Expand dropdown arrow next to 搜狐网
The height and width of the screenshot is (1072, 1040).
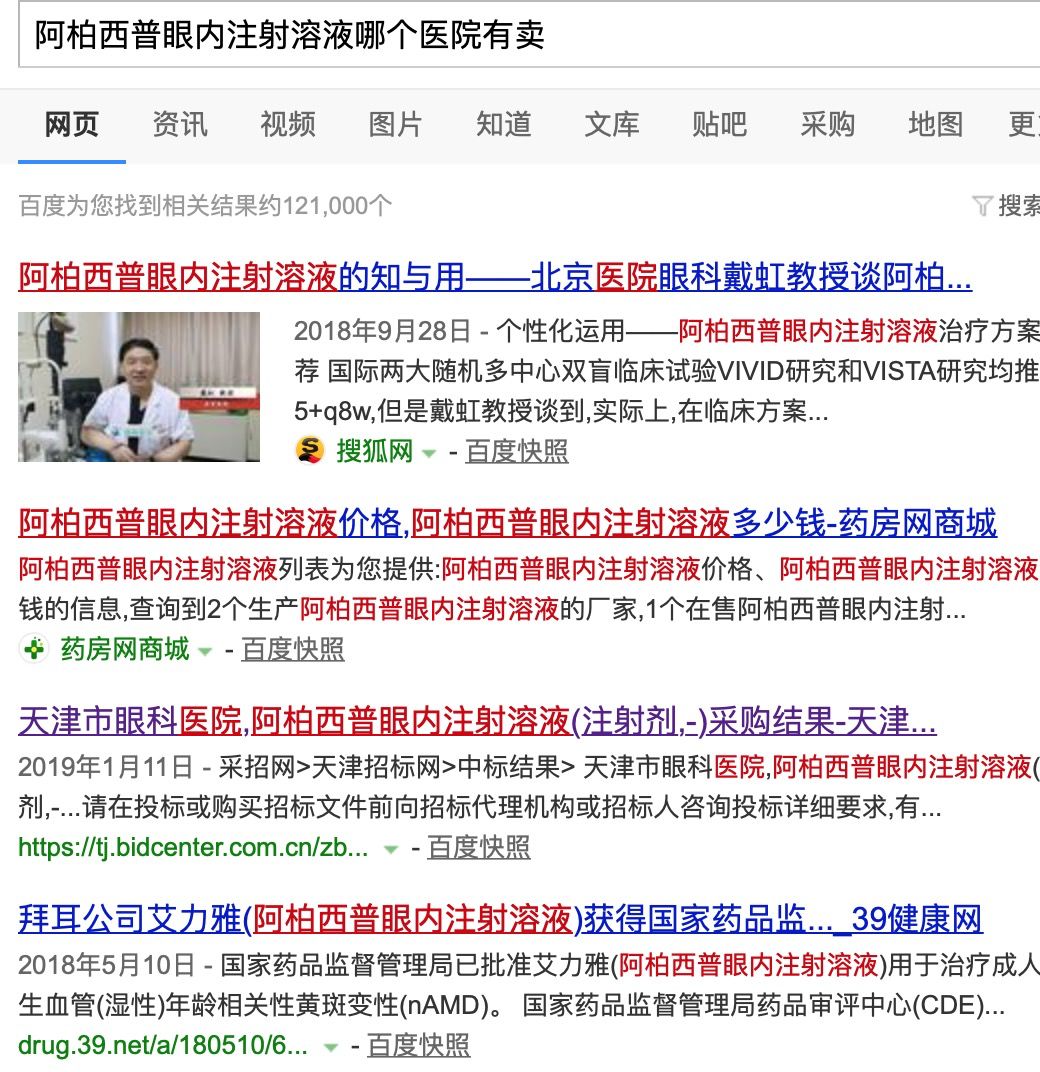[430, 452]
